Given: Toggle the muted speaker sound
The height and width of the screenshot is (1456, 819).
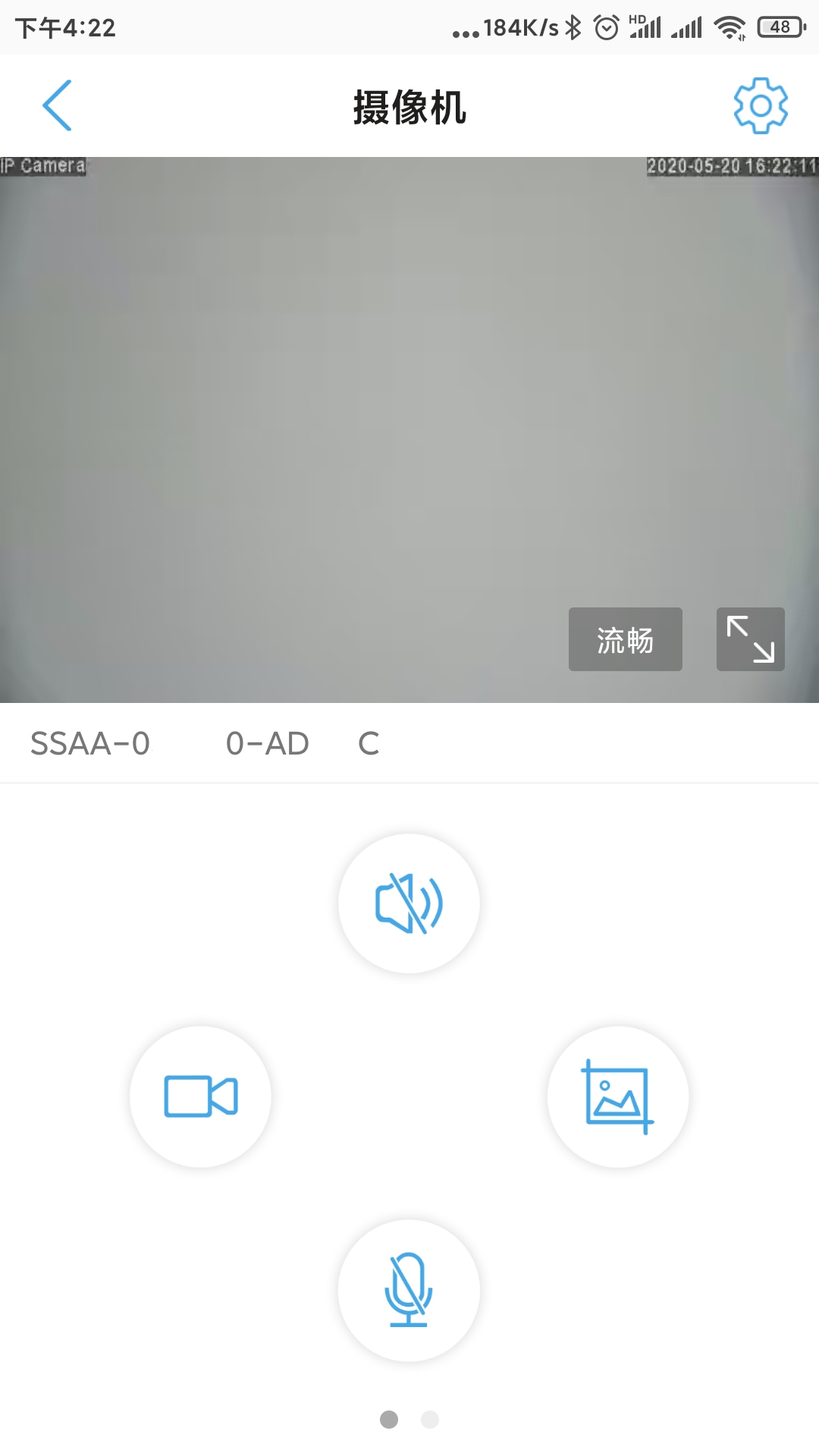Looking at the screenshot, I should tap(409, 903).
